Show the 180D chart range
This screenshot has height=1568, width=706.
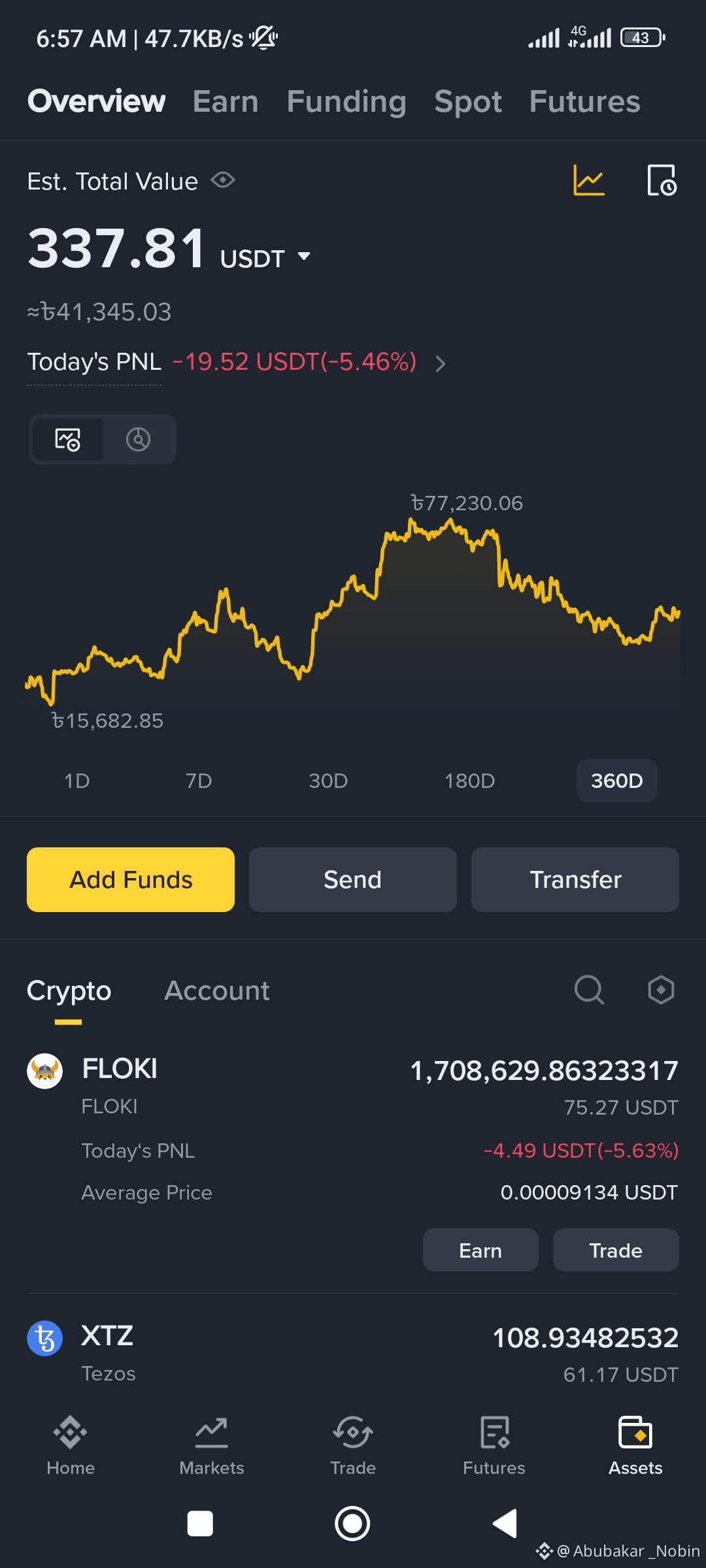(x=469, y=781)
